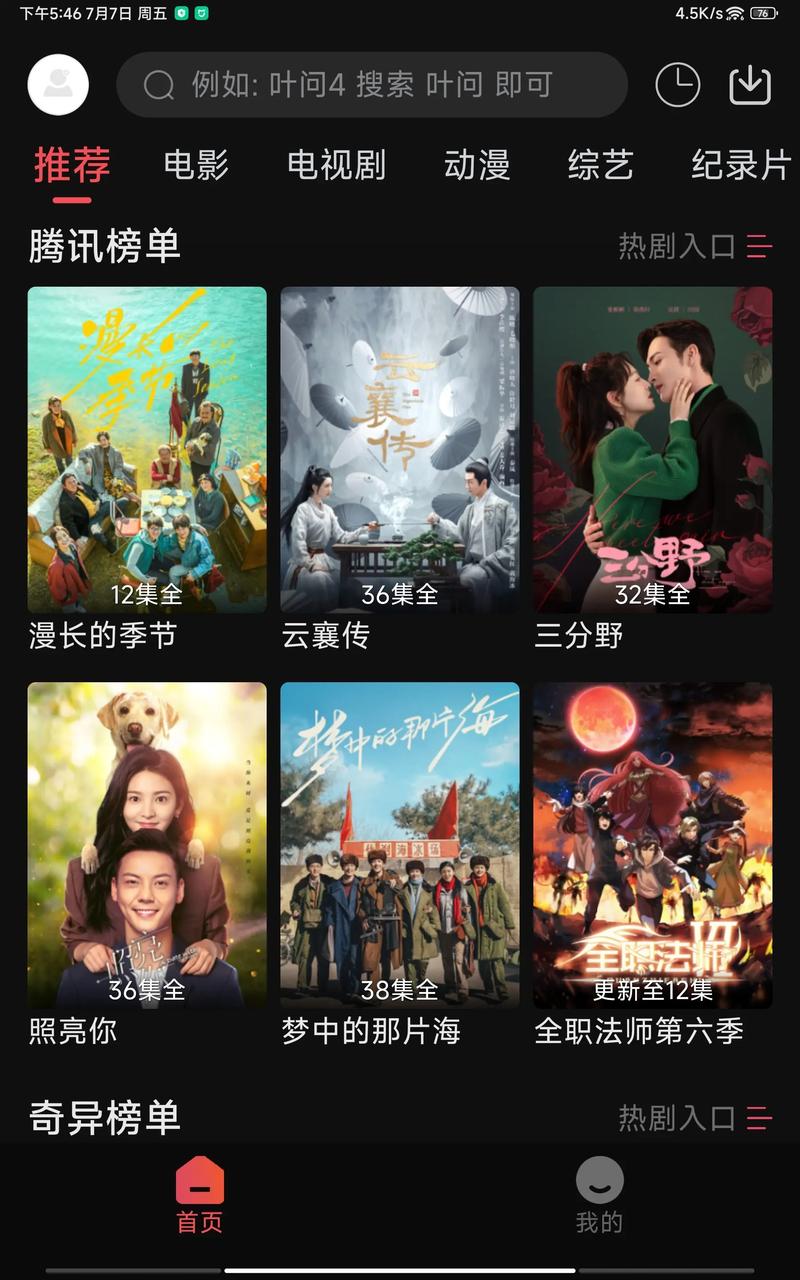
Task: Open the 漫长的季节 drama poster
Action: [x=148, y=445]
